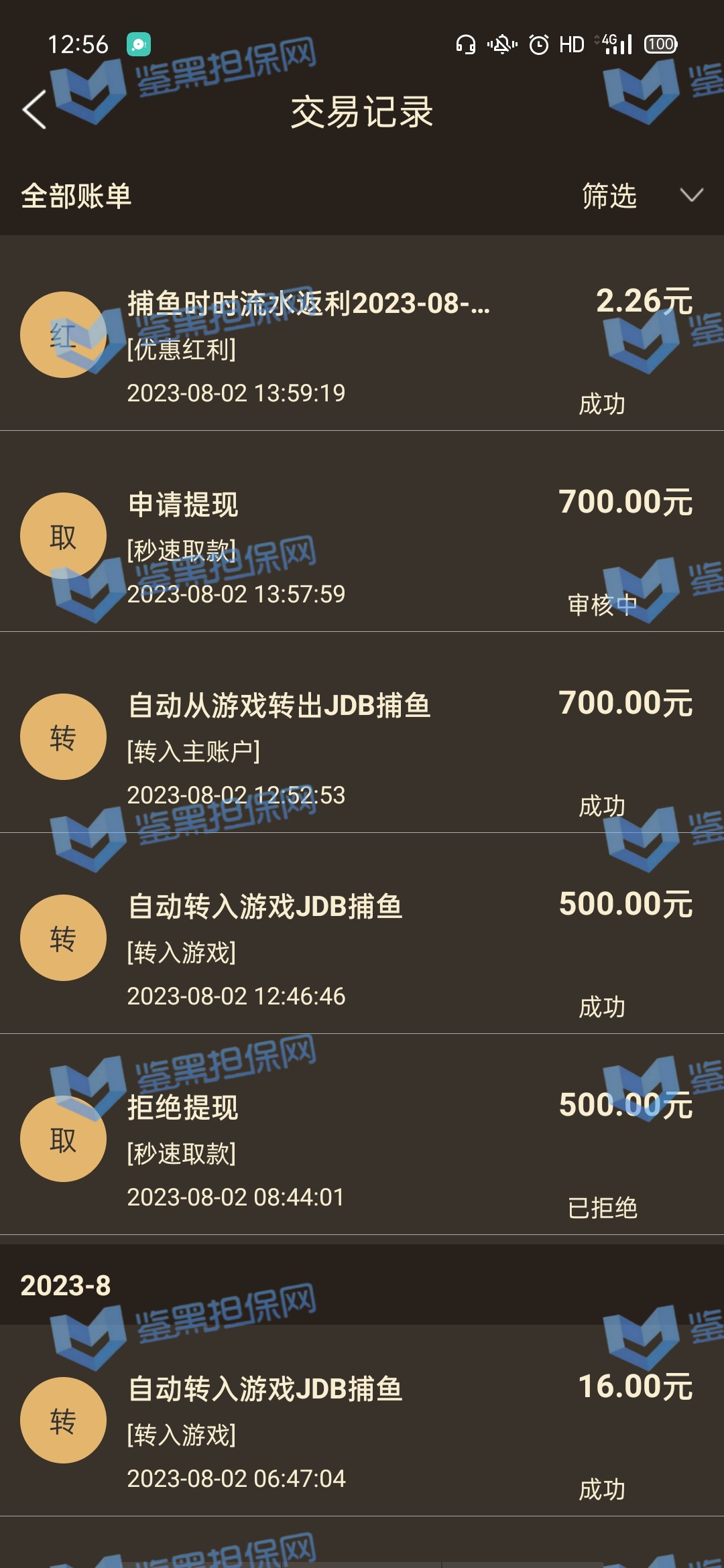The height and width of the screenshot is (1568, 724).
Task: Select the 自动转入游戏JDB捕鱼 500.00元 record
Action: click(362, 945)
